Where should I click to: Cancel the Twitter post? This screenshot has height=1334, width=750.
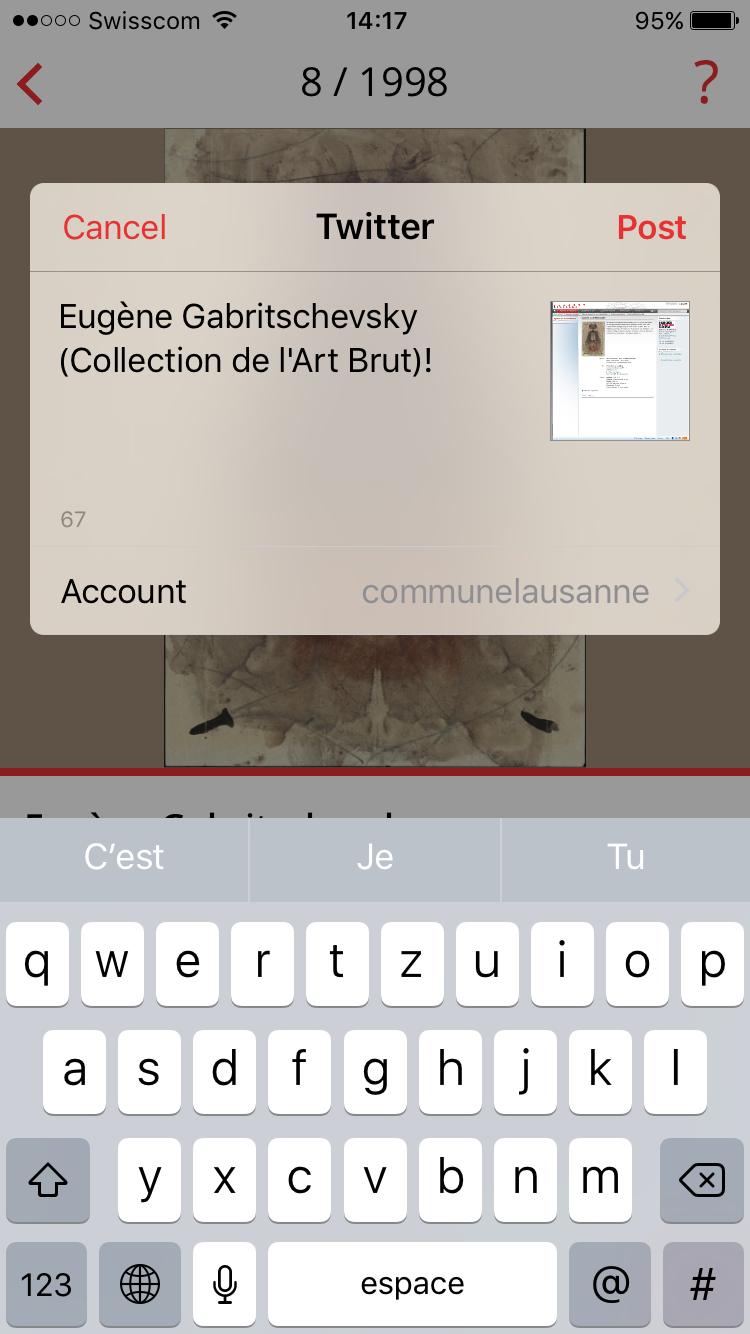pyautogui.click(x=115, y=227)
